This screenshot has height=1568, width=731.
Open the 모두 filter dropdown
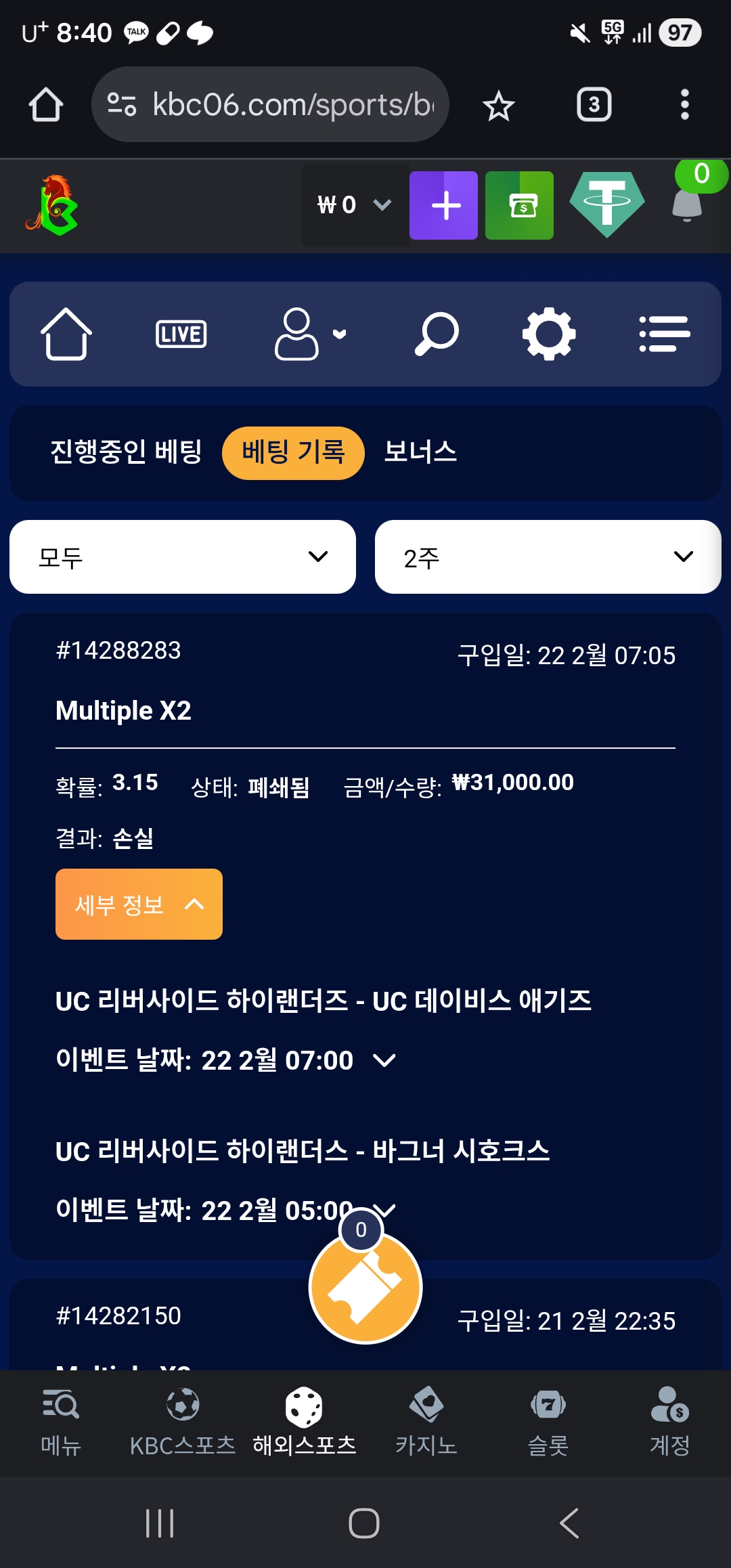tap(183, 557)
